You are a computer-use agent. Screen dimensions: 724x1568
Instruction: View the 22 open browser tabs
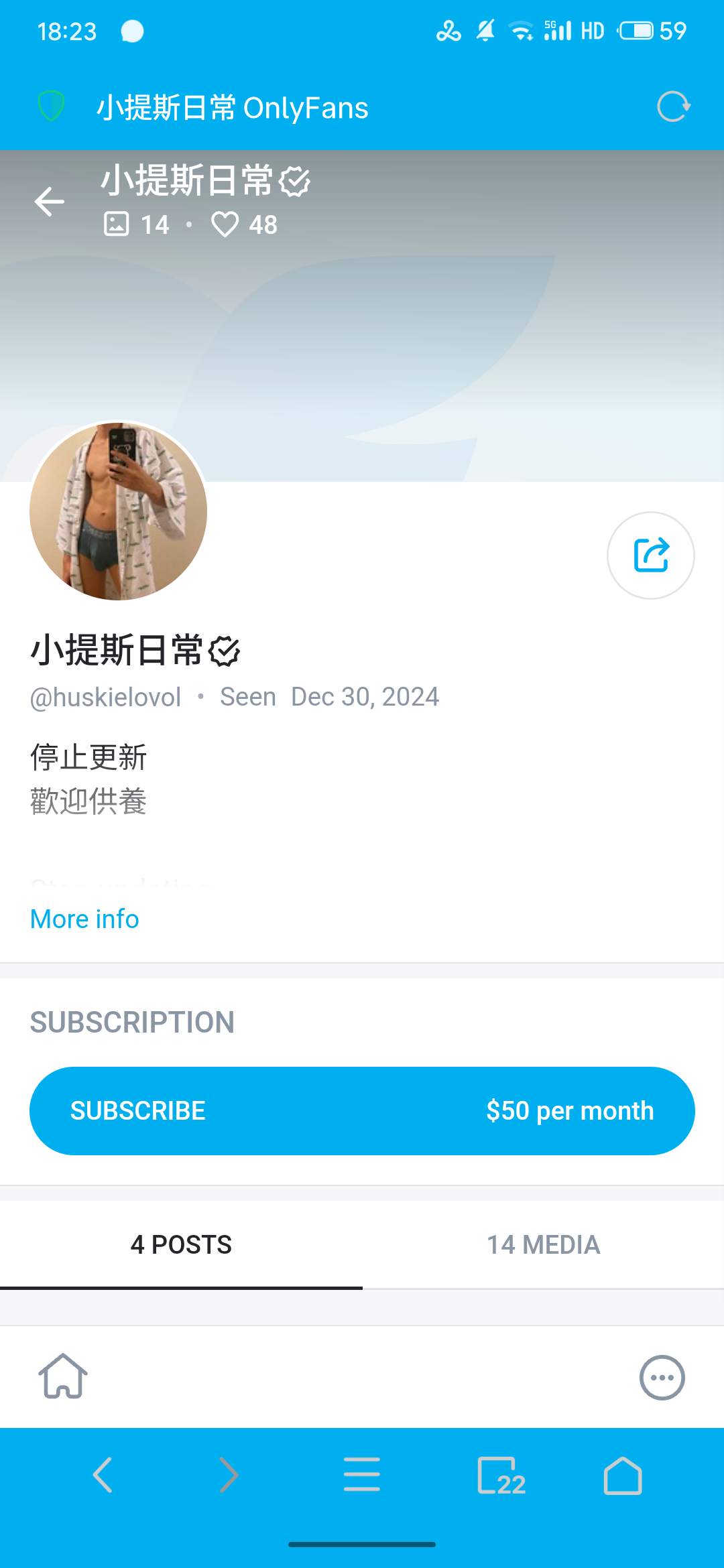(501, 1475)
